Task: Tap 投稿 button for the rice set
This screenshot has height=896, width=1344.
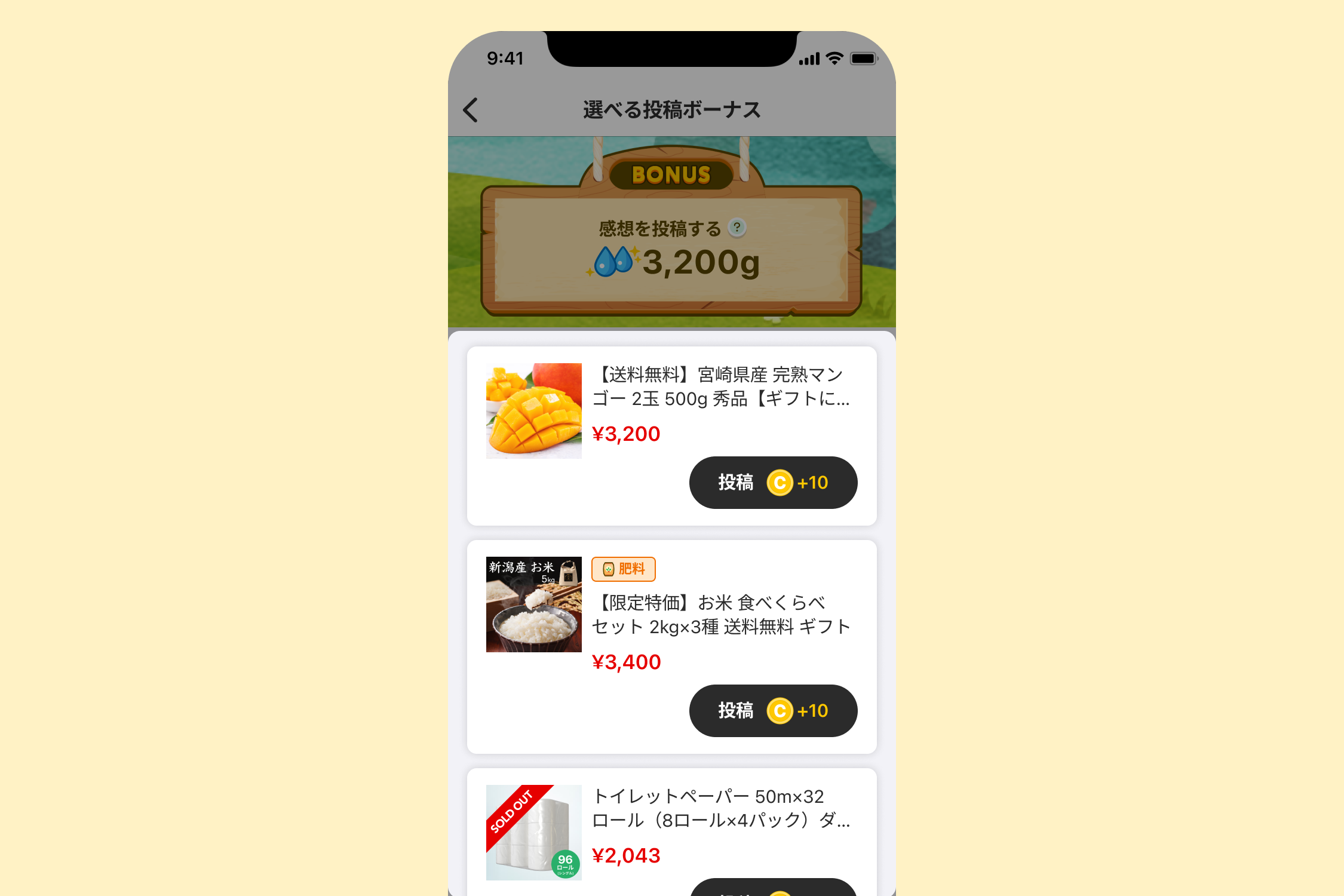Action: 773,711
